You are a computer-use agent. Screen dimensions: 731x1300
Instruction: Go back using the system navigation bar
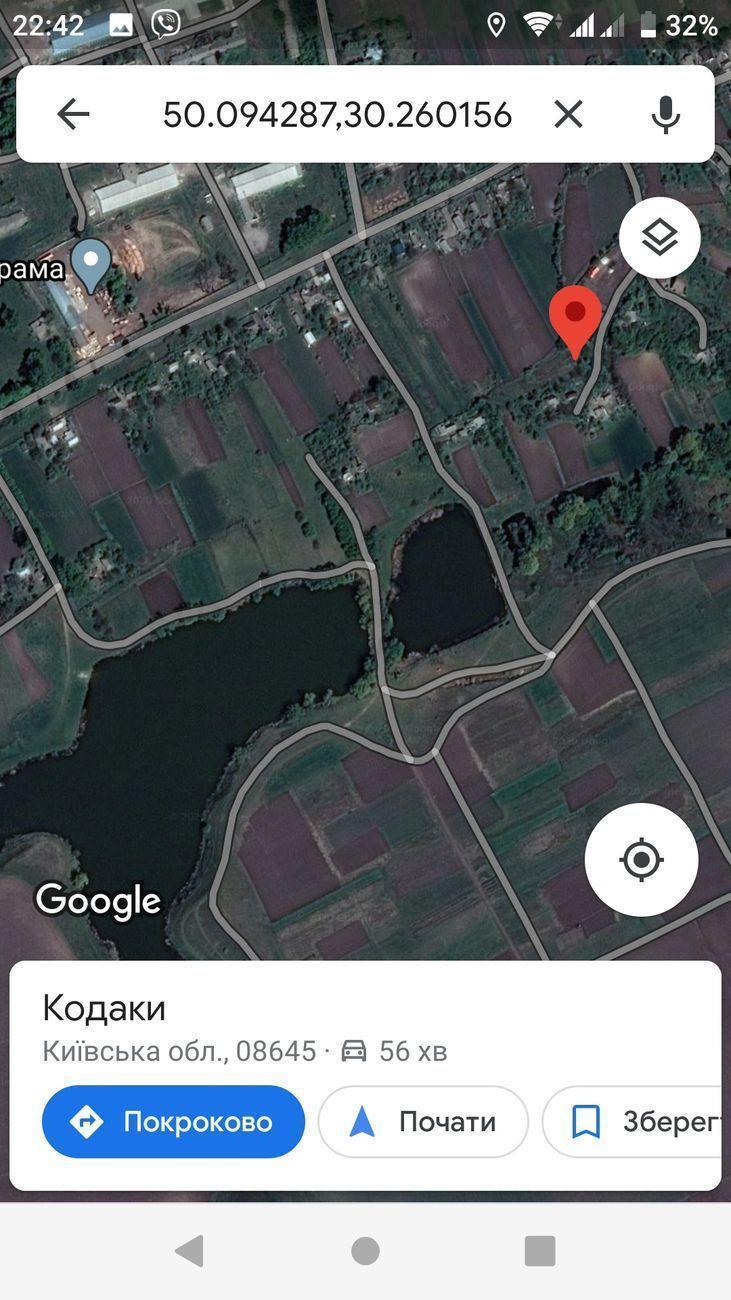189,1250
